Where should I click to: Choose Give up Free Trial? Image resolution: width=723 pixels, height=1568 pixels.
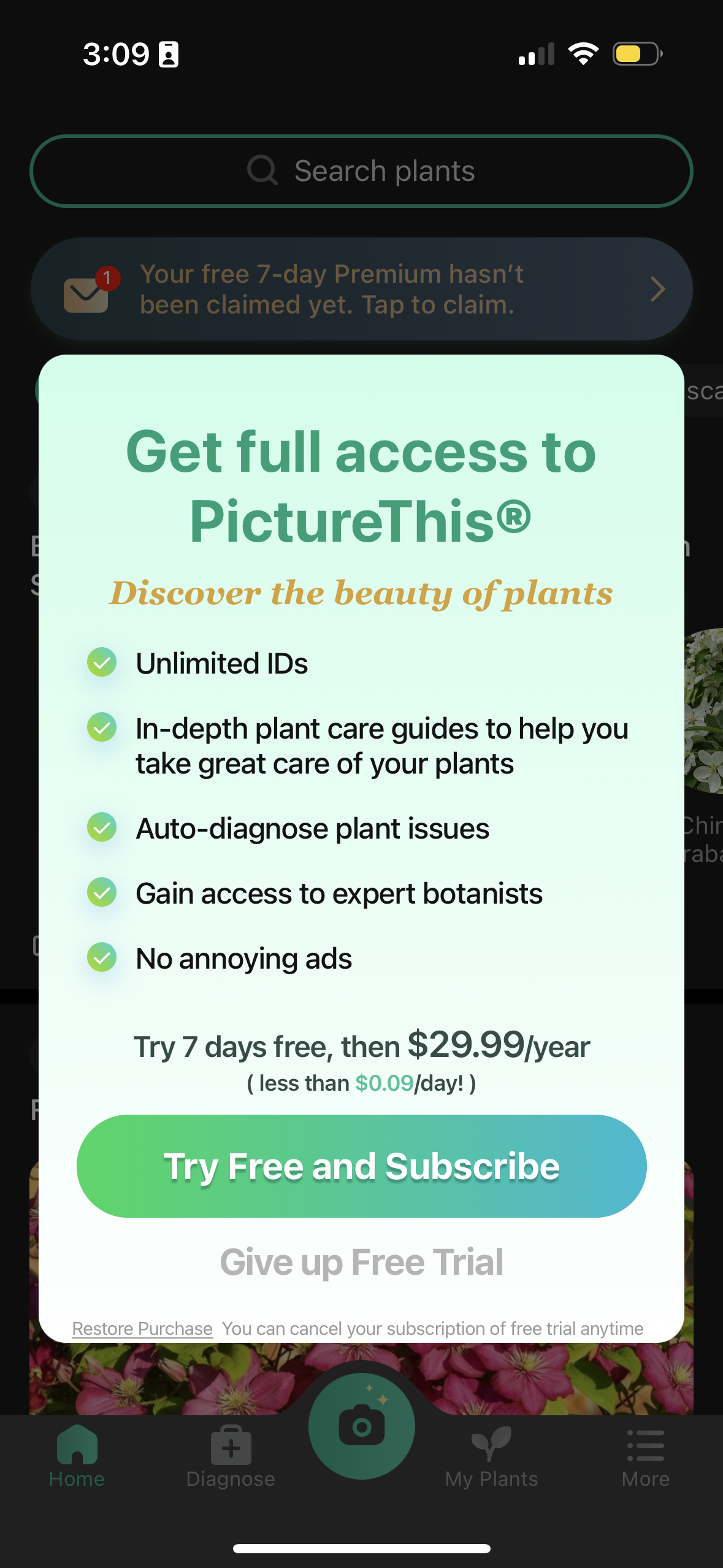coord(361,1262)
